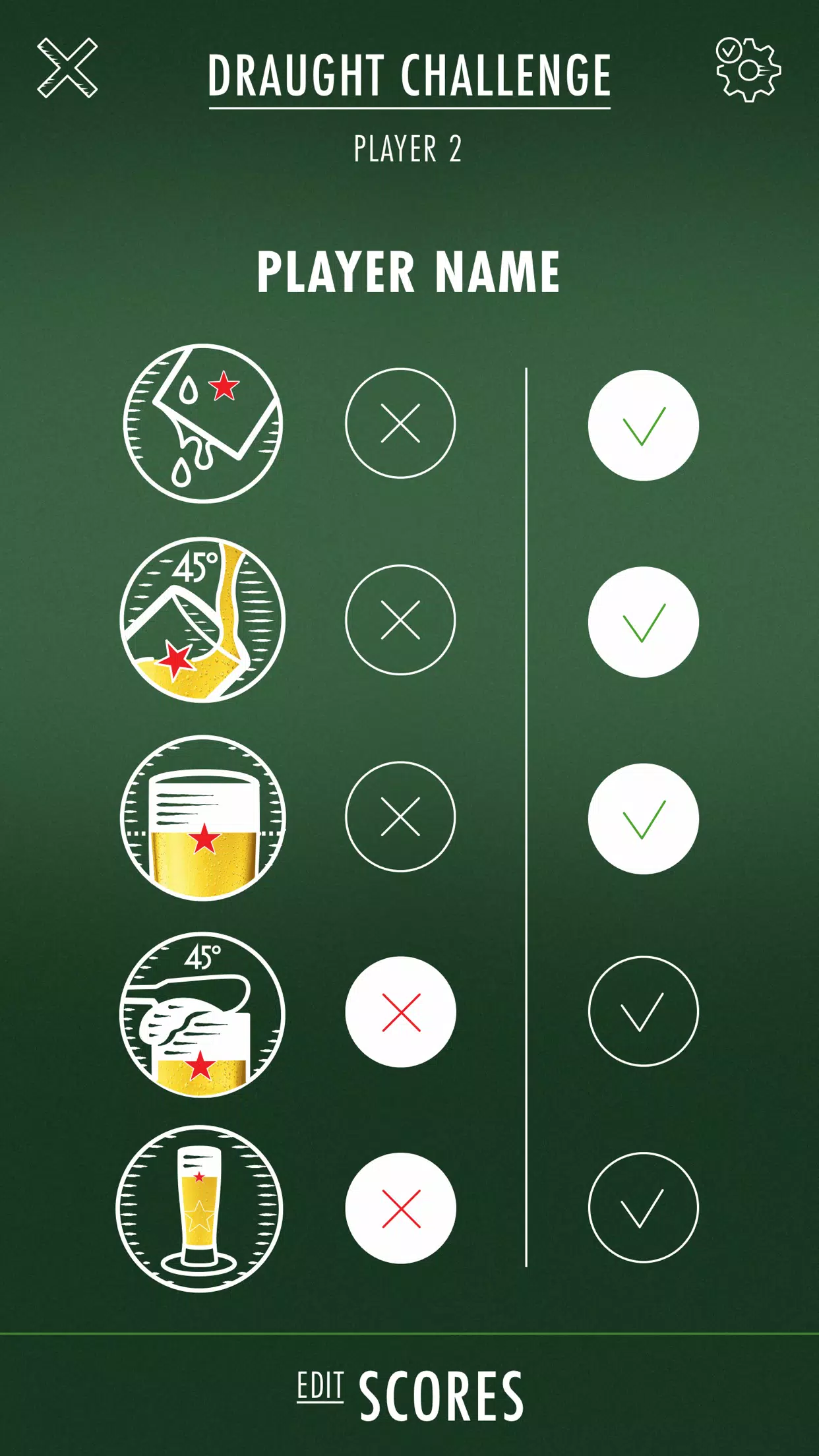Mark the served glass on coaster as failed

[x=400, y=1208]
